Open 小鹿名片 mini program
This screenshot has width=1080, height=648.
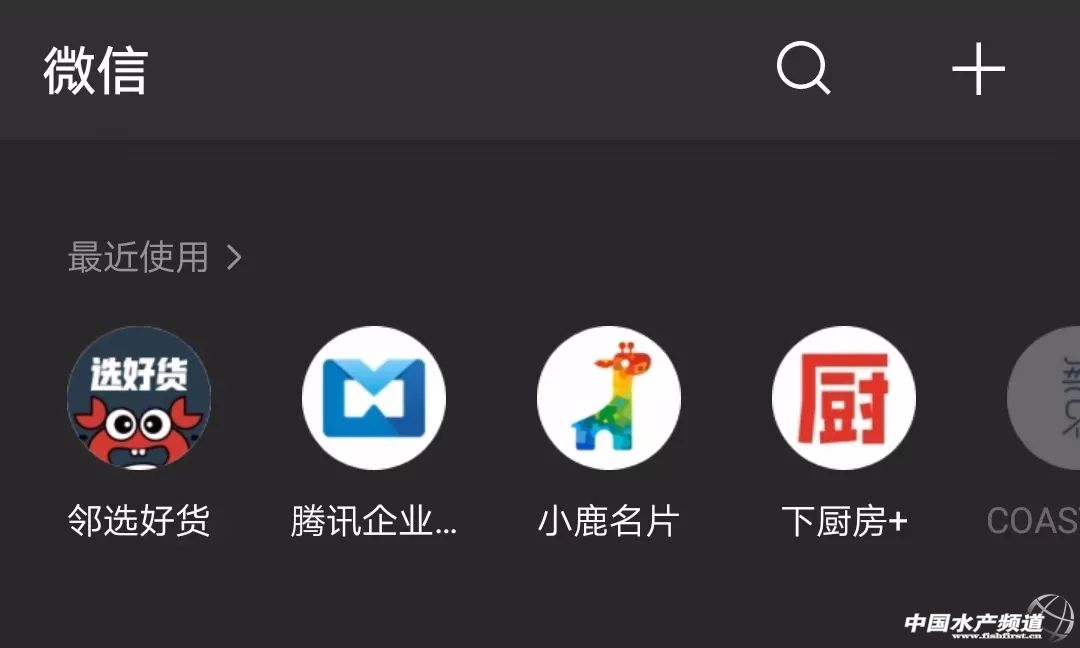tap(609, 398)
